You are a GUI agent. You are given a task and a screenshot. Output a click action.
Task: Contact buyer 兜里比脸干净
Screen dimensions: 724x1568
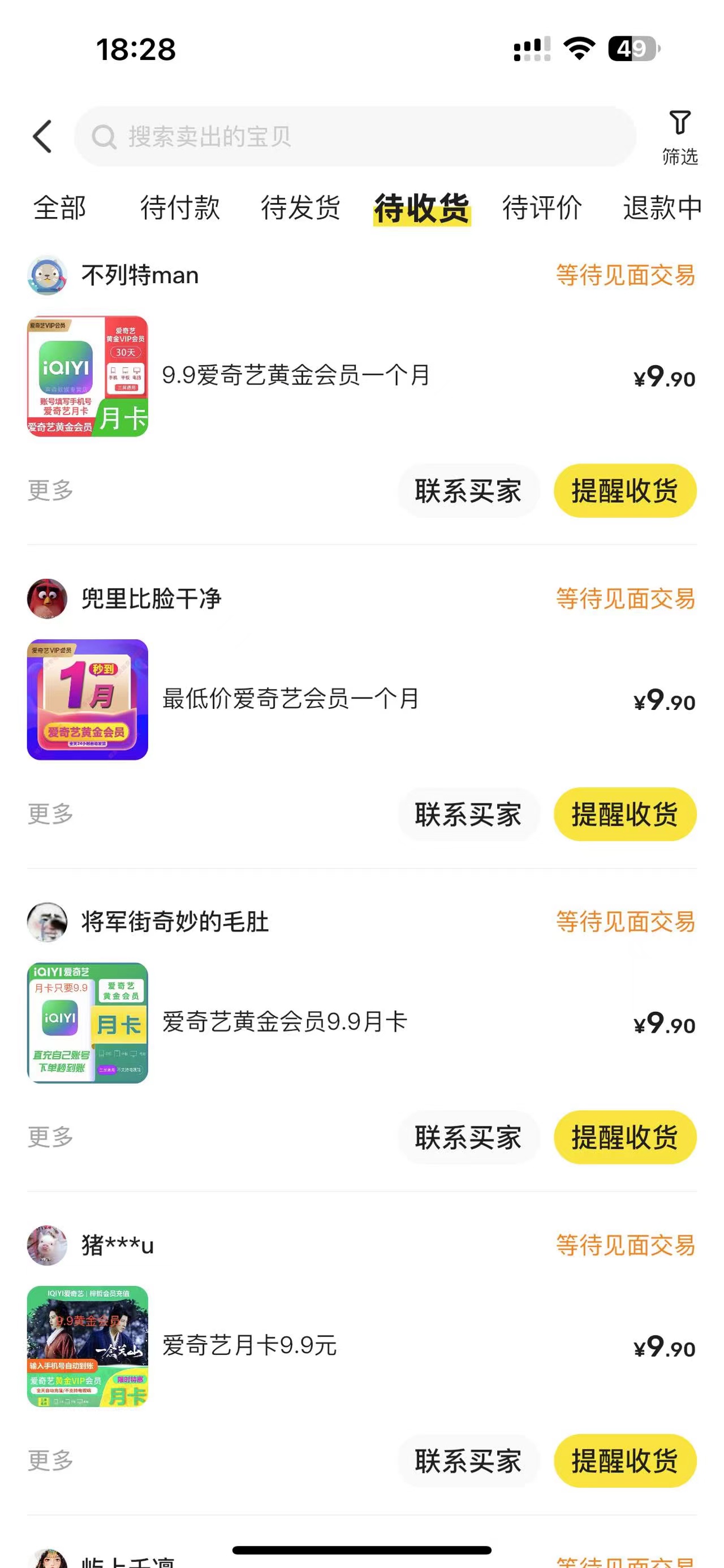(468, 814)
